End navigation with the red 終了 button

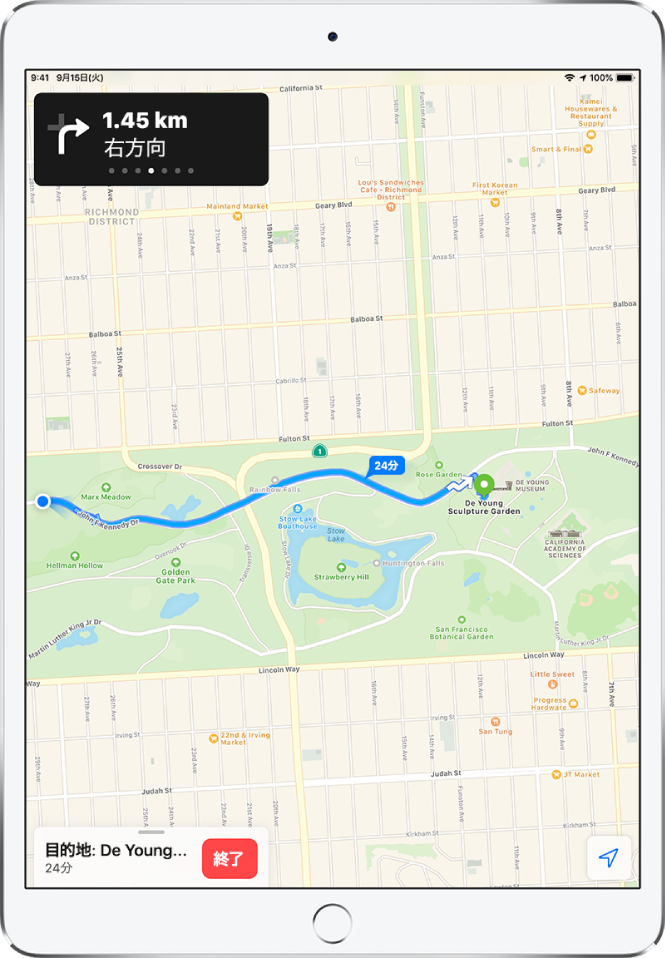point(229,858)
